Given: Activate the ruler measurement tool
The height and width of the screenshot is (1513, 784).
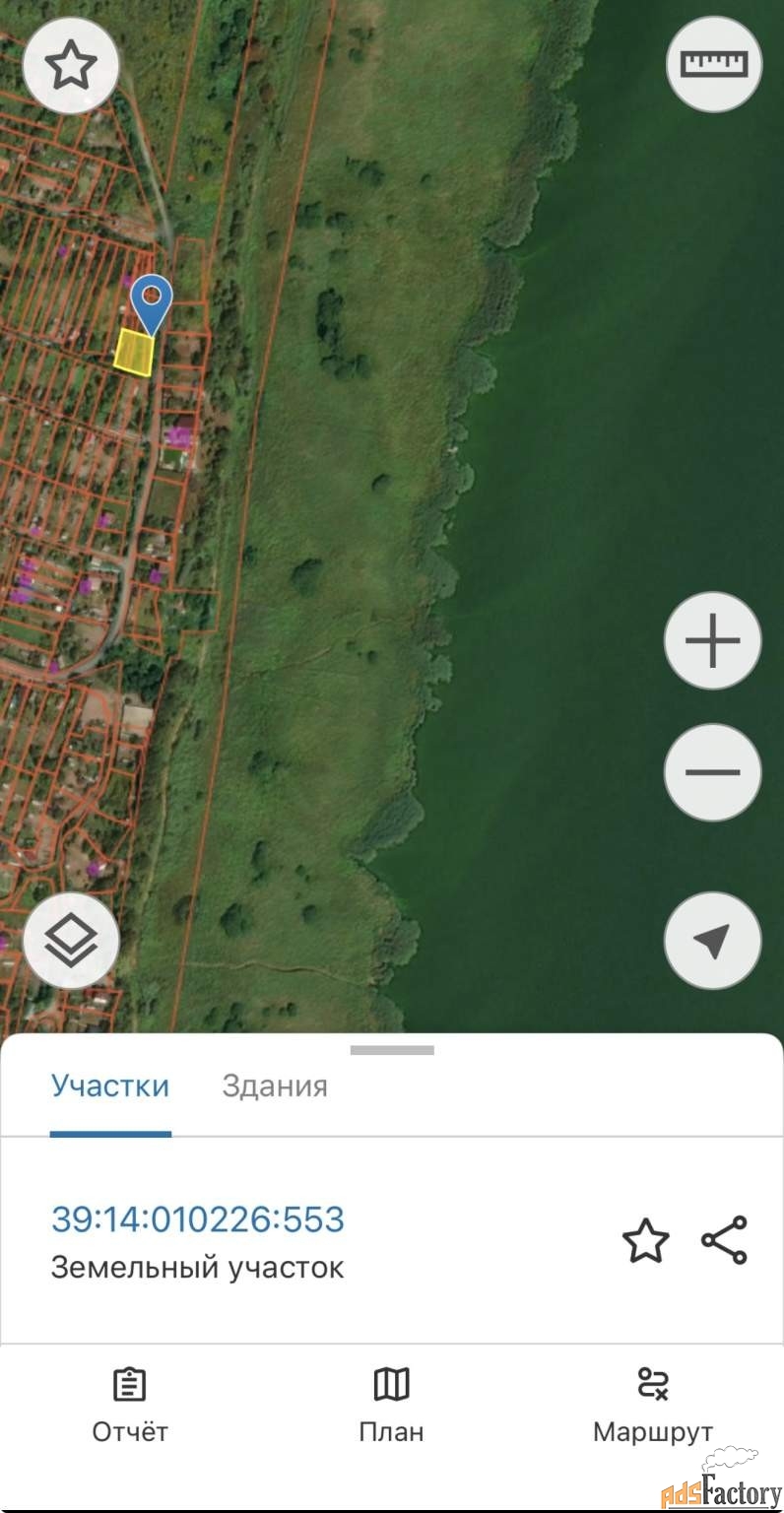Looking at the screenshot, I should (x=714, y=64).
